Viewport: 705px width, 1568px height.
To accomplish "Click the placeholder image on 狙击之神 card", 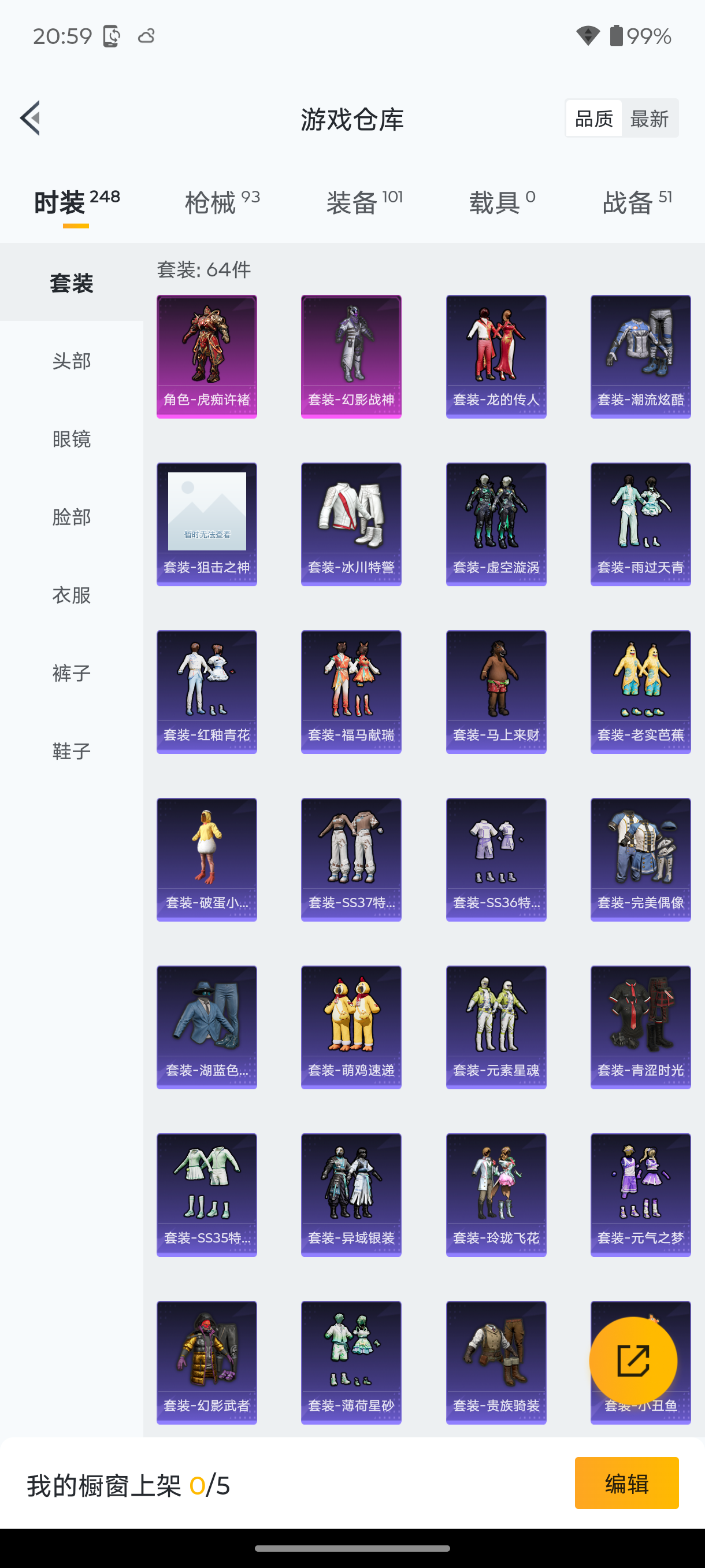I will point(206,511).
